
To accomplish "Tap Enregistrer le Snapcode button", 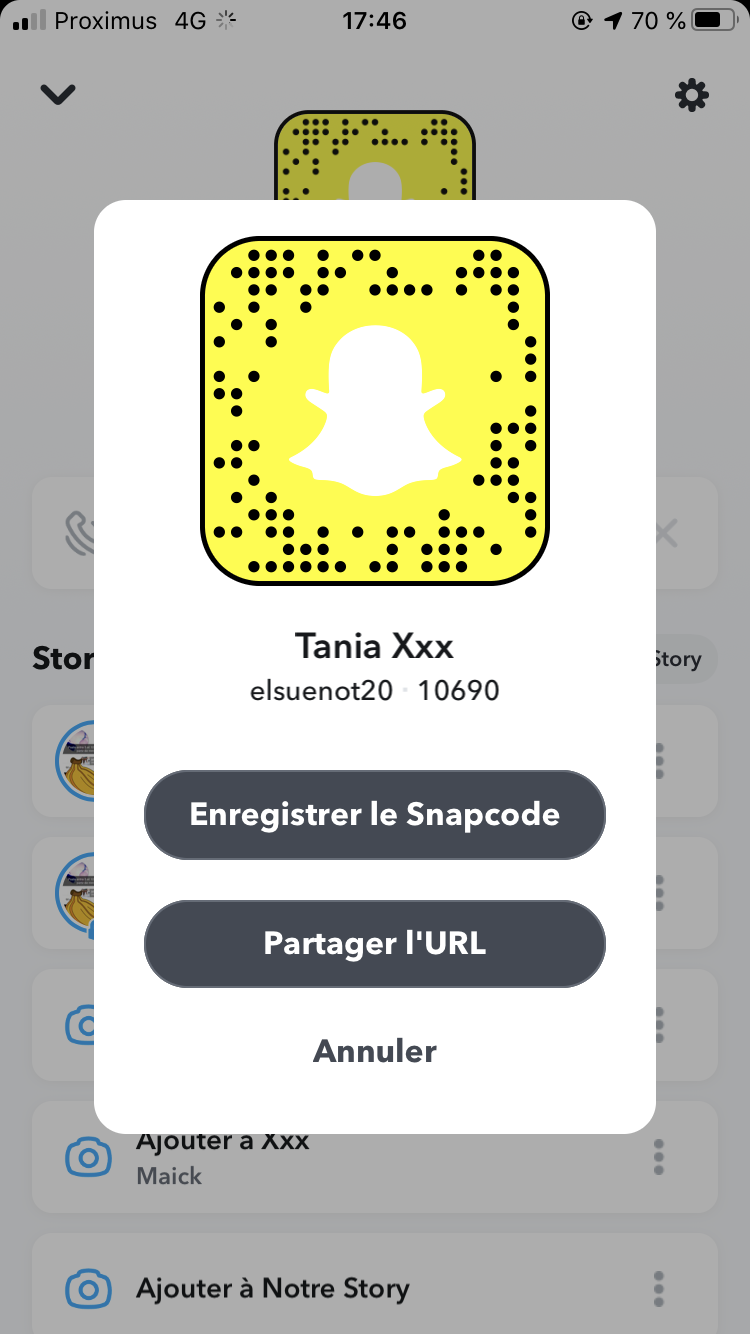I will coord(375,814).
